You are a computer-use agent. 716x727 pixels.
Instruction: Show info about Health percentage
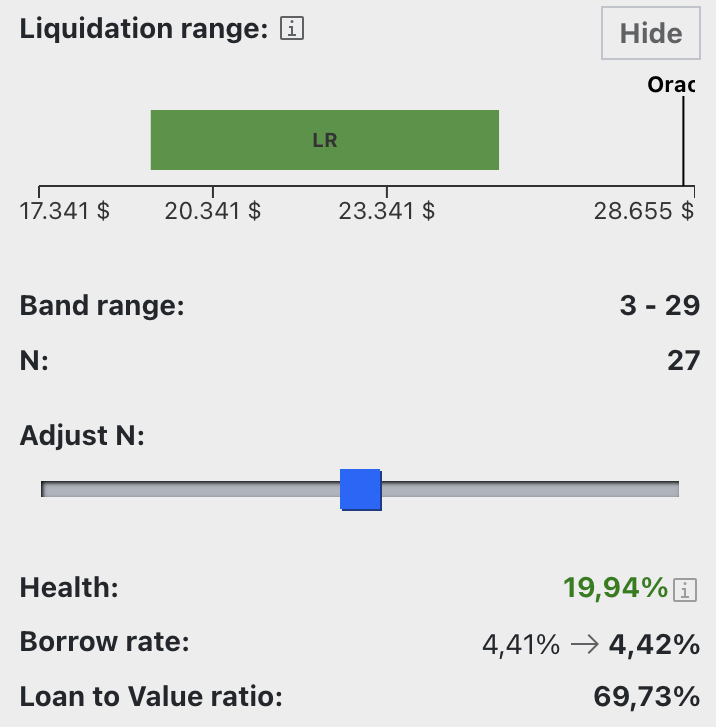685,590
